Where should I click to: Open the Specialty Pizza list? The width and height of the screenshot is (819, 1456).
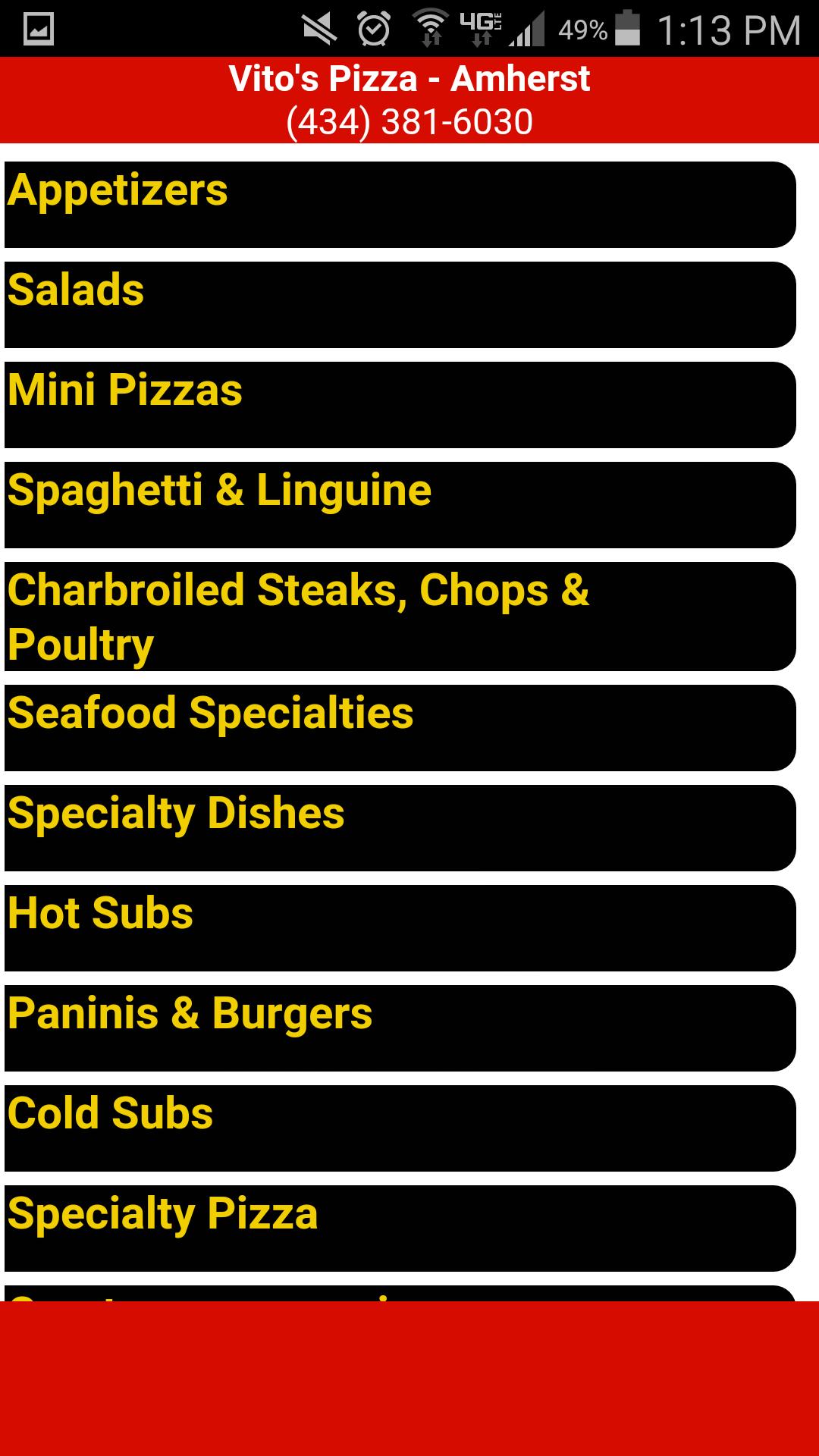coord(400,1228)
